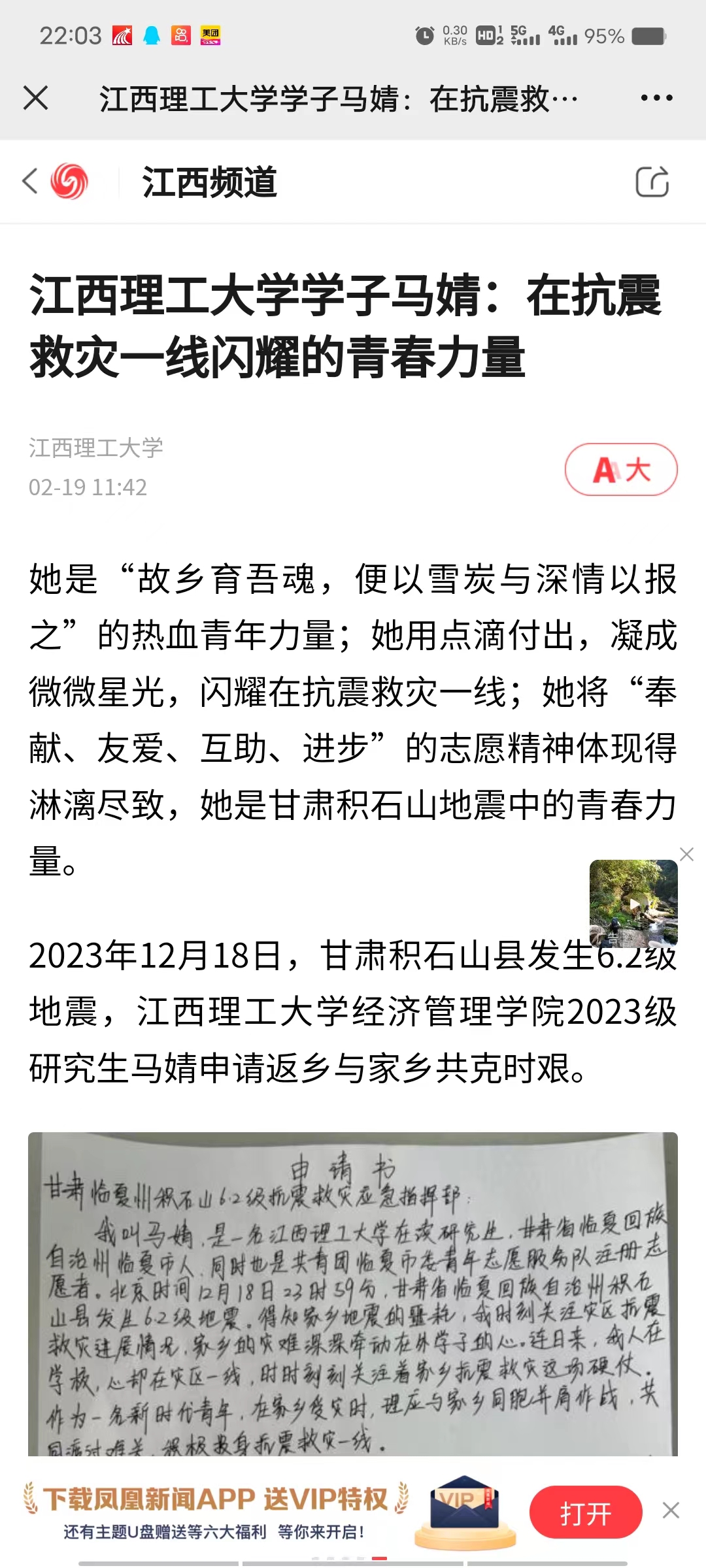Tap the Phoenix News logo icon
This screenshot has height=1568, width=706.
click(69, 181)
